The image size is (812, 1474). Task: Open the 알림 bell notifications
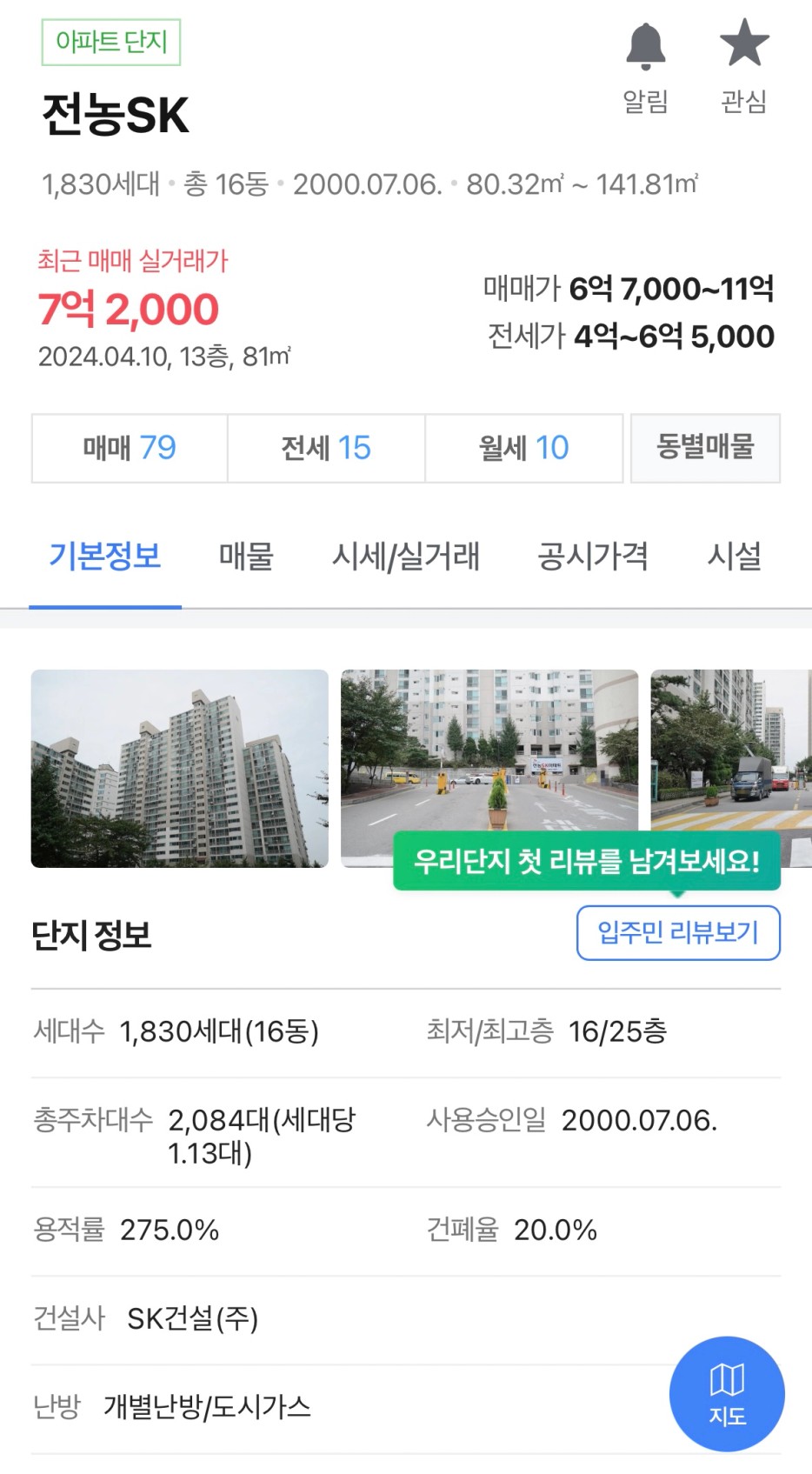(x=645, y=66)
